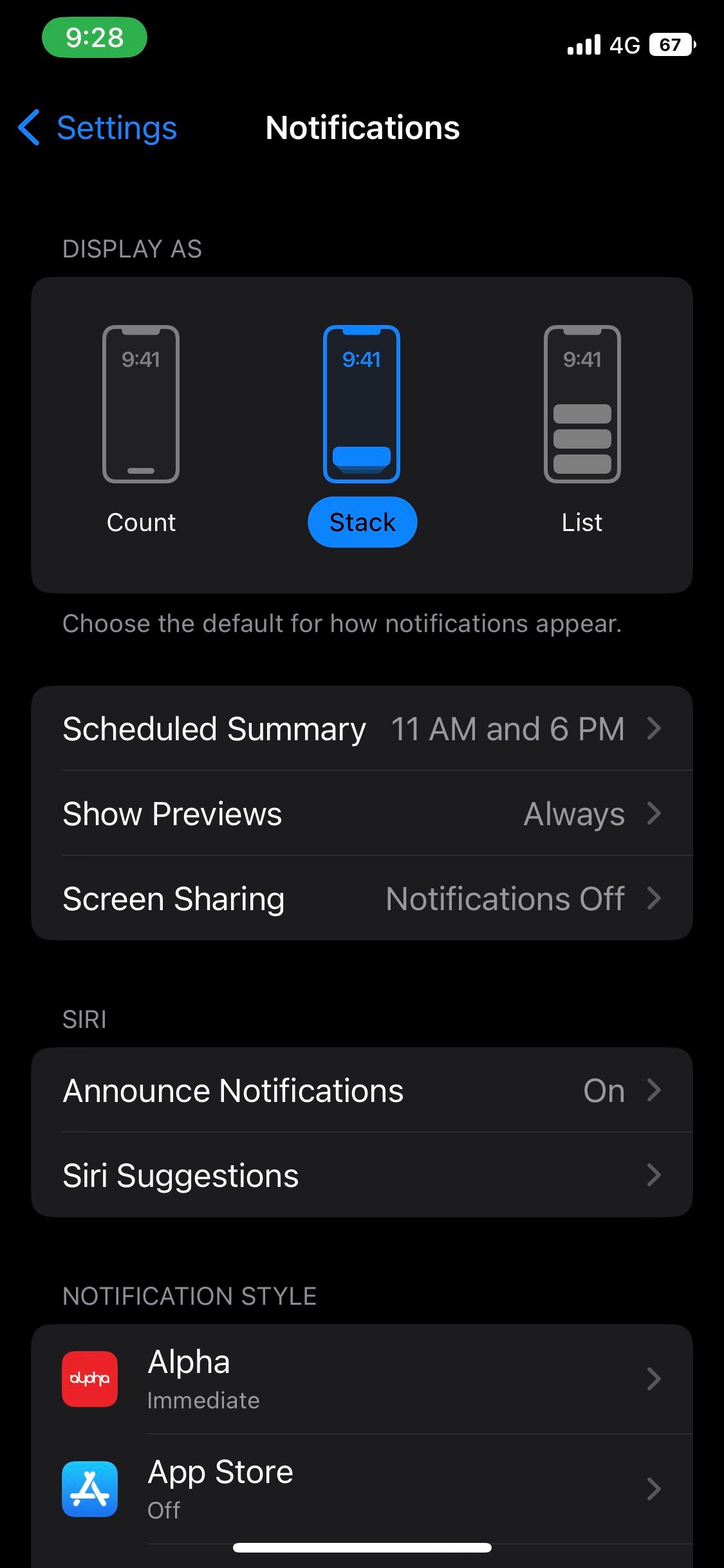Expand Announce Notifications via its chevron
This screenshot has width=724, height=1568.
click(655, 1090)
